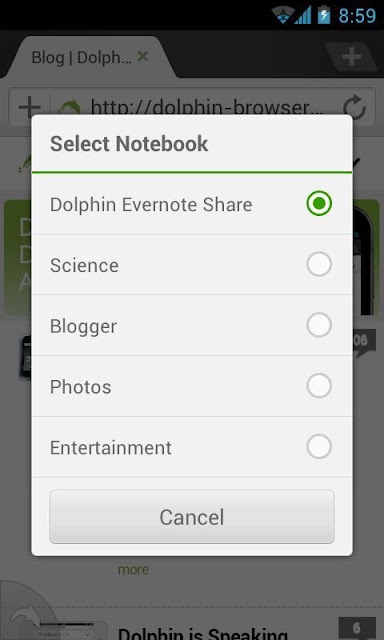Select the Photos notebook option
Viewport: 384px width, 640px height.
[x=192, y=386]
